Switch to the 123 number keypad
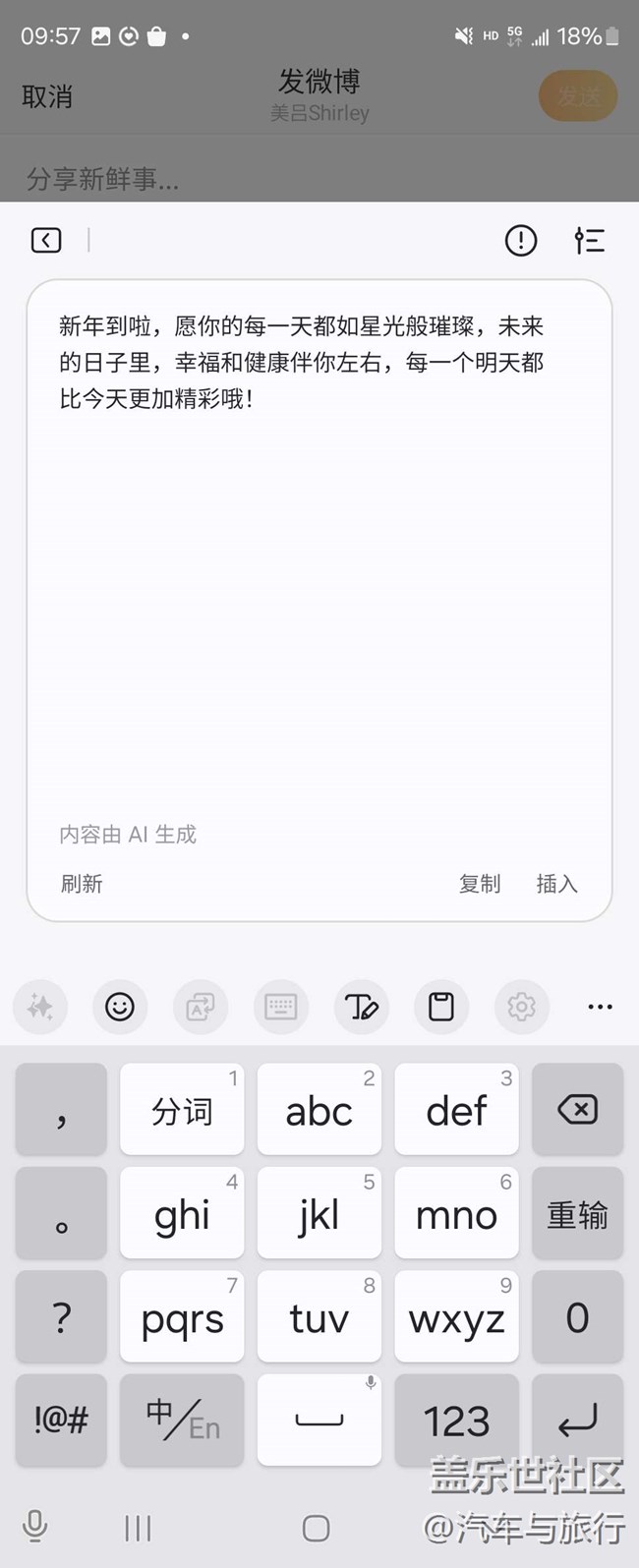639x1568 pixels. [456, 1420]
